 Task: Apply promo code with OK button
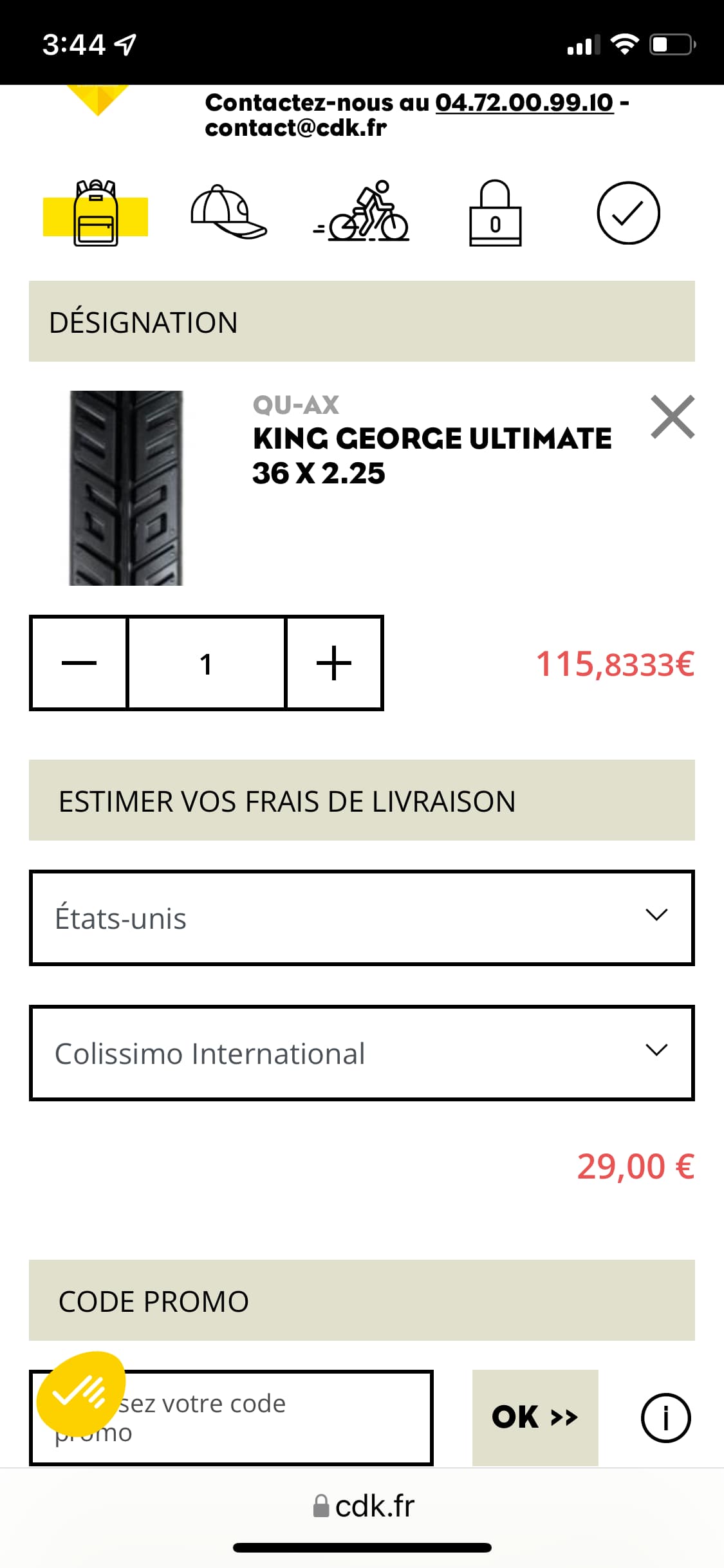coord(535,1417)
